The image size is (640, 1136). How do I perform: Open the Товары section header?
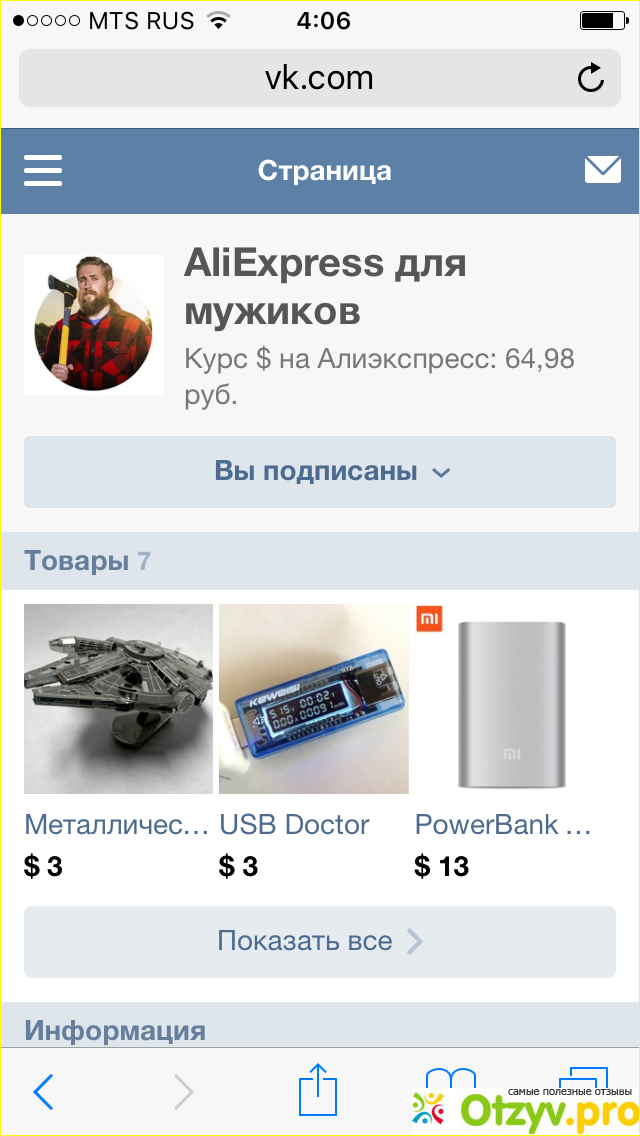pyautogui.click(x=88, y=561)
